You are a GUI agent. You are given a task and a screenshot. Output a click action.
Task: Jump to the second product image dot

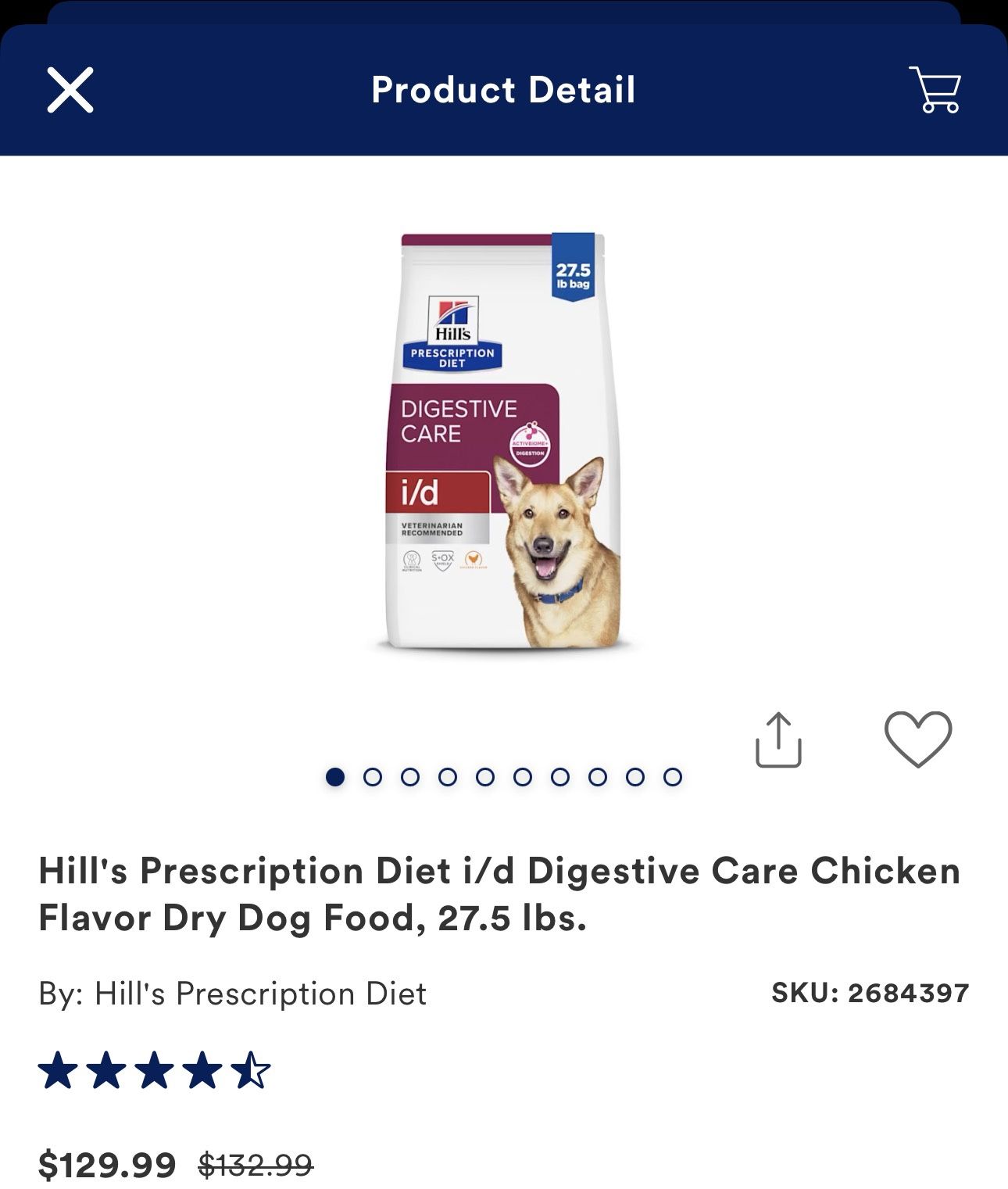pyautogui.click(x=373, y=777)
